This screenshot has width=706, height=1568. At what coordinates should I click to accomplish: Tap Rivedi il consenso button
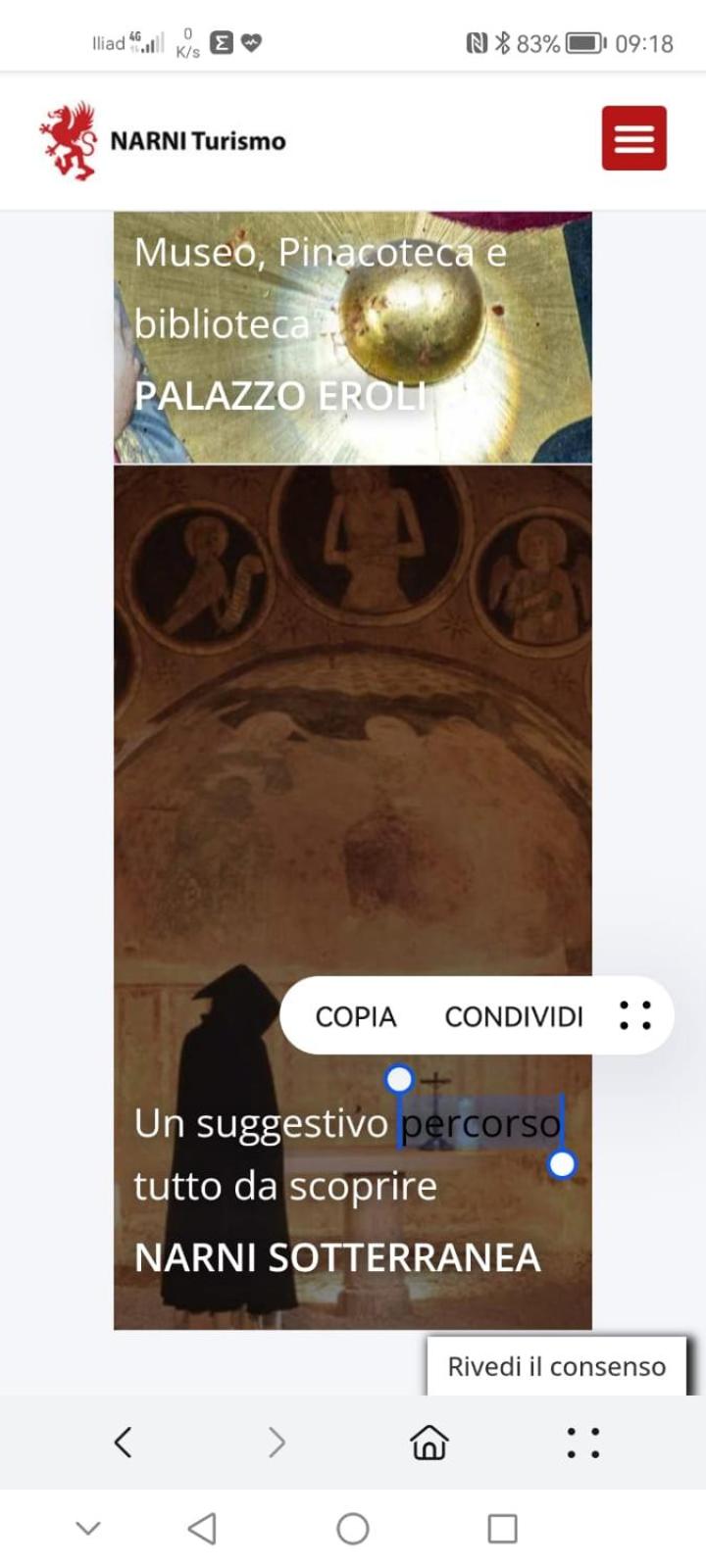tap(557, 1366)
